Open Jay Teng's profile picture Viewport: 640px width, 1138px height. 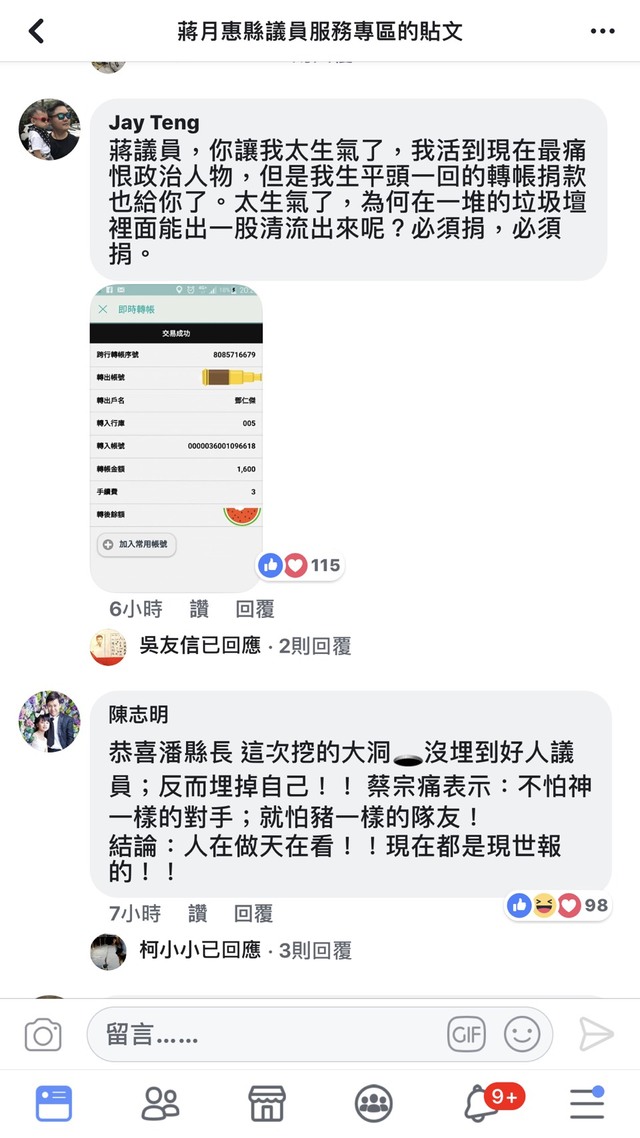(49, 129)
